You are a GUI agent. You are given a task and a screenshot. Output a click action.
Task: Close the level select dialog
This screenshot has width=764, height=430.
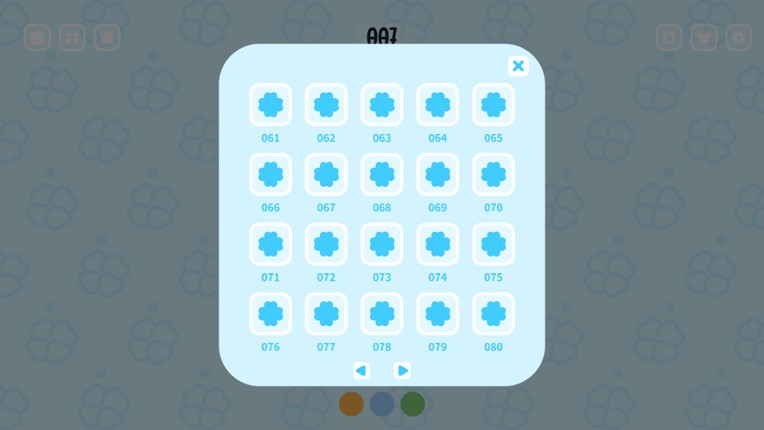(518, 66)
